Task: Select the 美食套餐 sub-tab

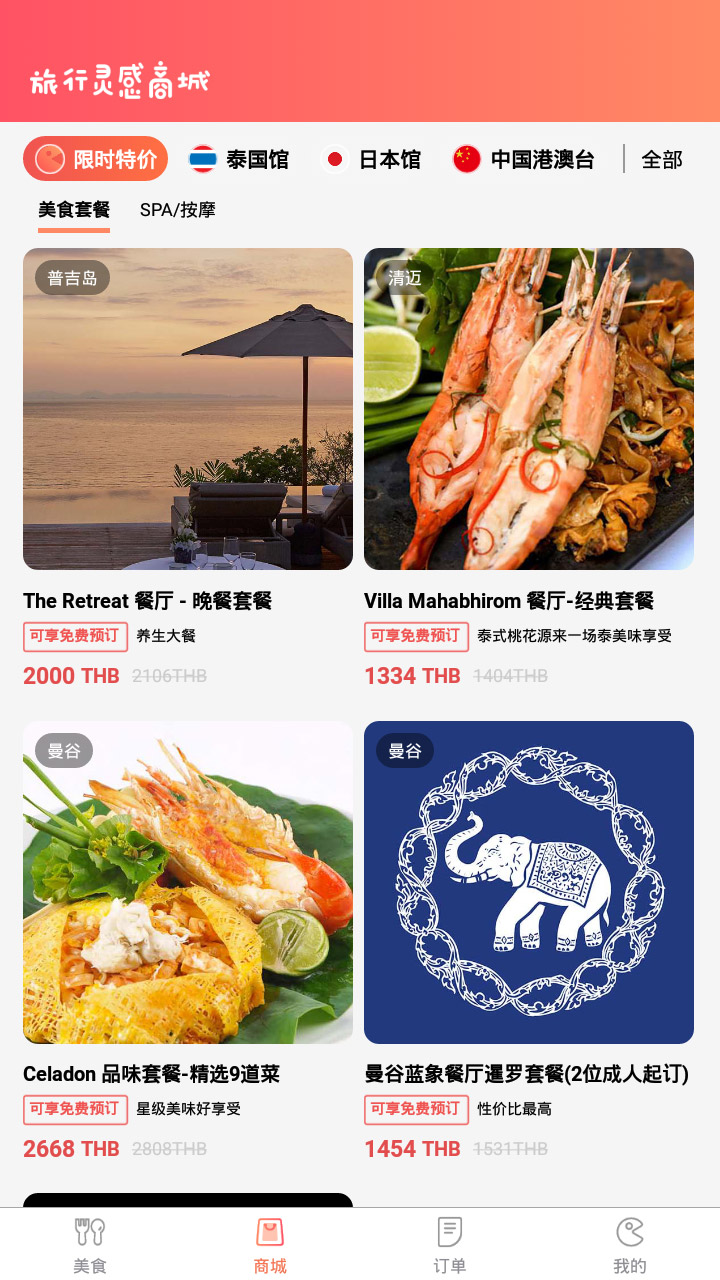Action: click(74, 210)
